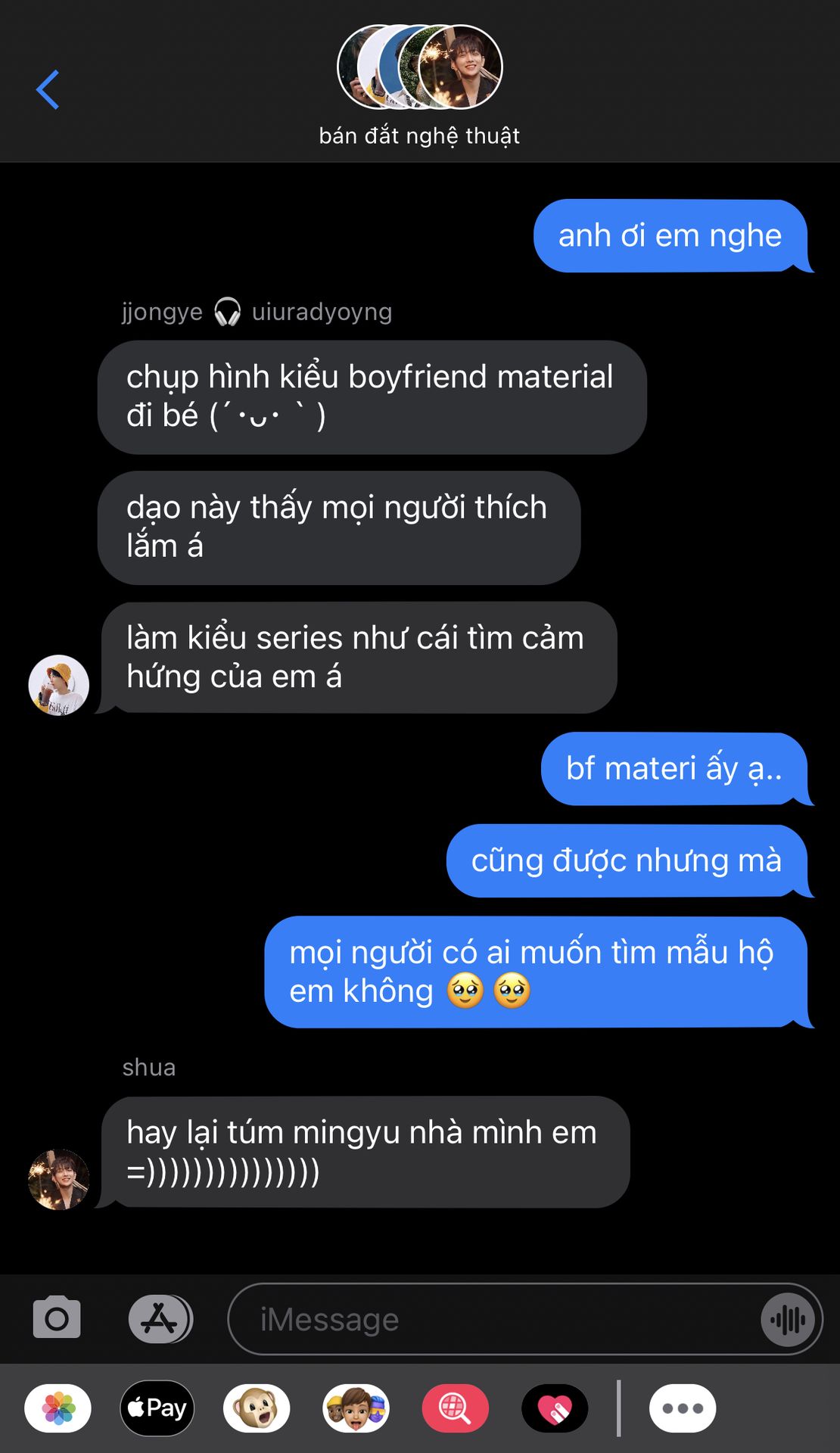Open more iMessage apps via three dots
This screenshot has width=840, height=1453.
tap(682, 1408)
